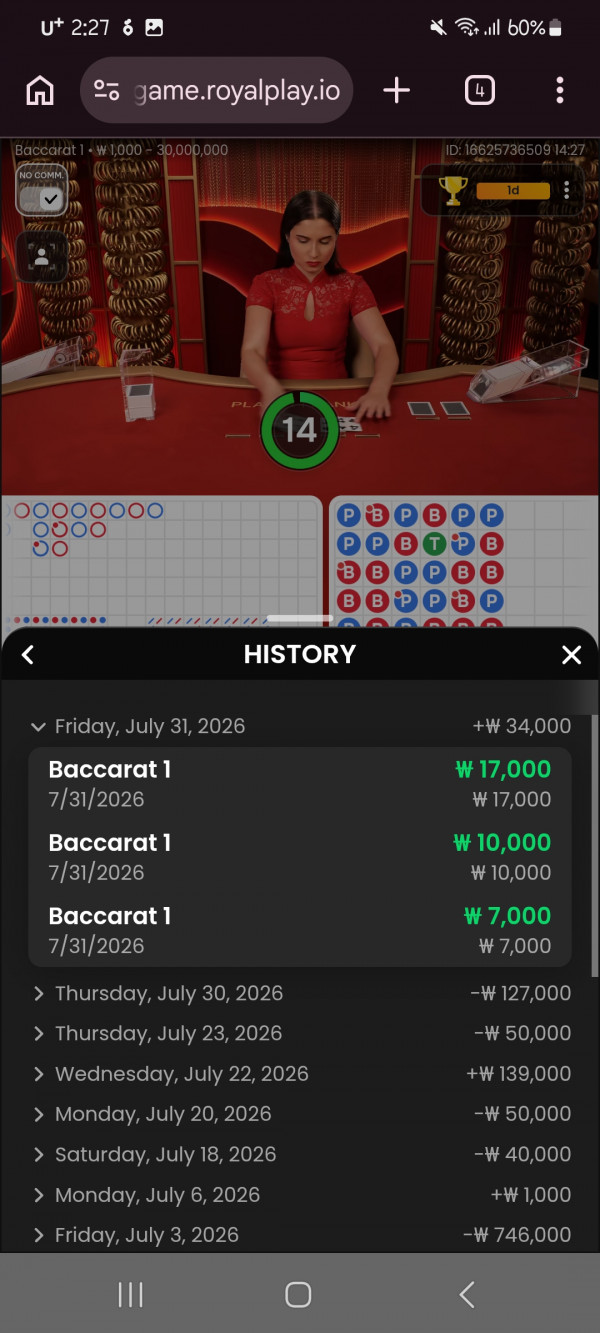Go to the browser home page

tap(40, 91)
